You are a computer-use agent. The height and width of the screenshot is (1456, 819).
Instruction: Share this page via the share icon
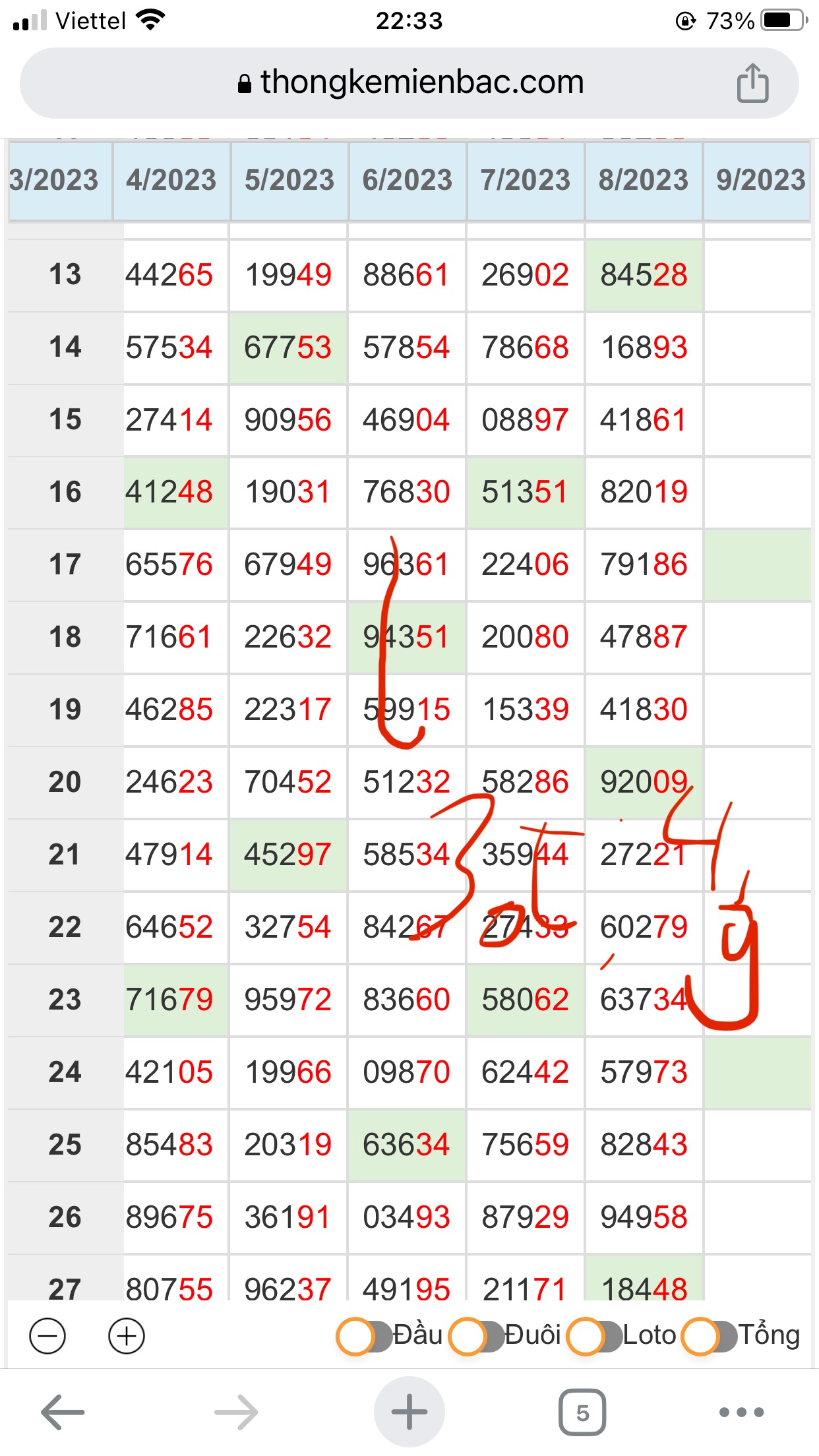[752, 83]
